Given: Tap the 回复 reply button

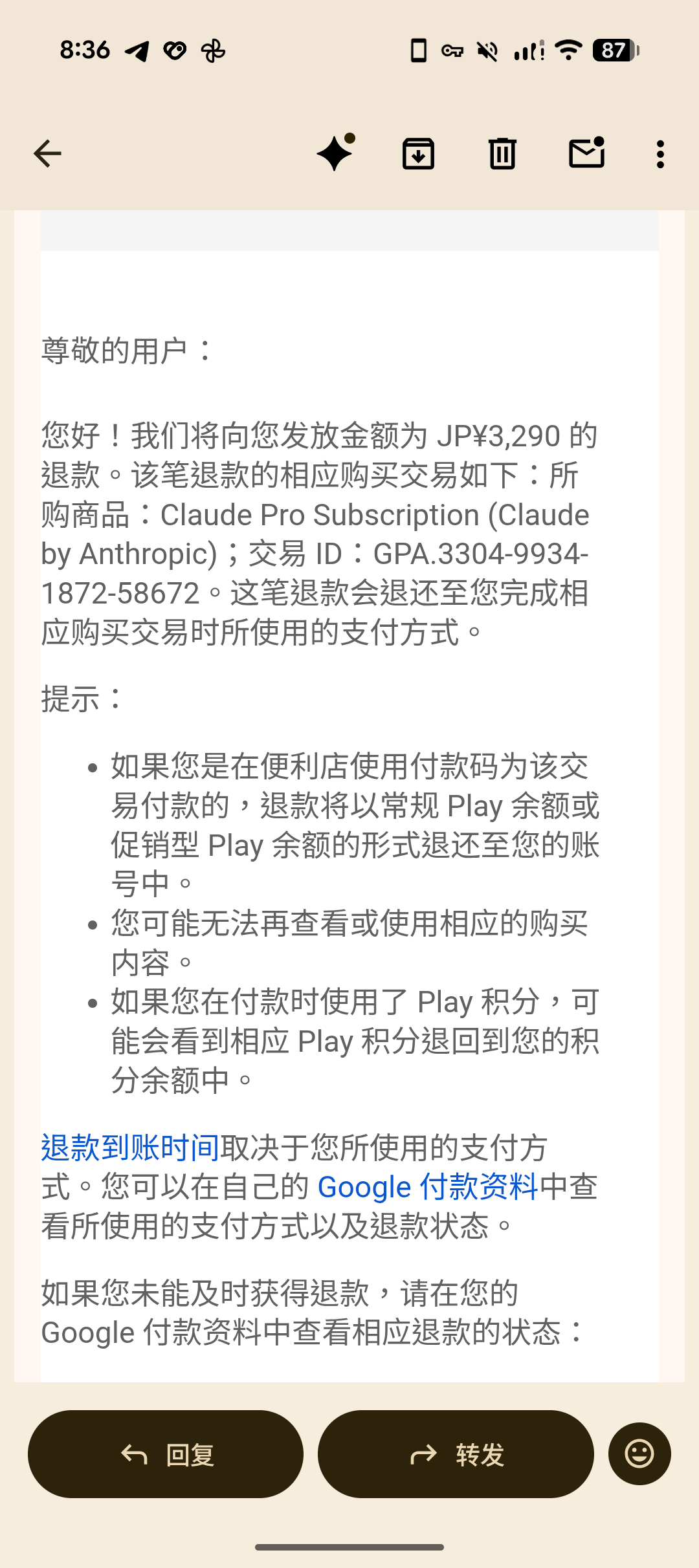Looking at the screenshot, I should point(166,1454).
